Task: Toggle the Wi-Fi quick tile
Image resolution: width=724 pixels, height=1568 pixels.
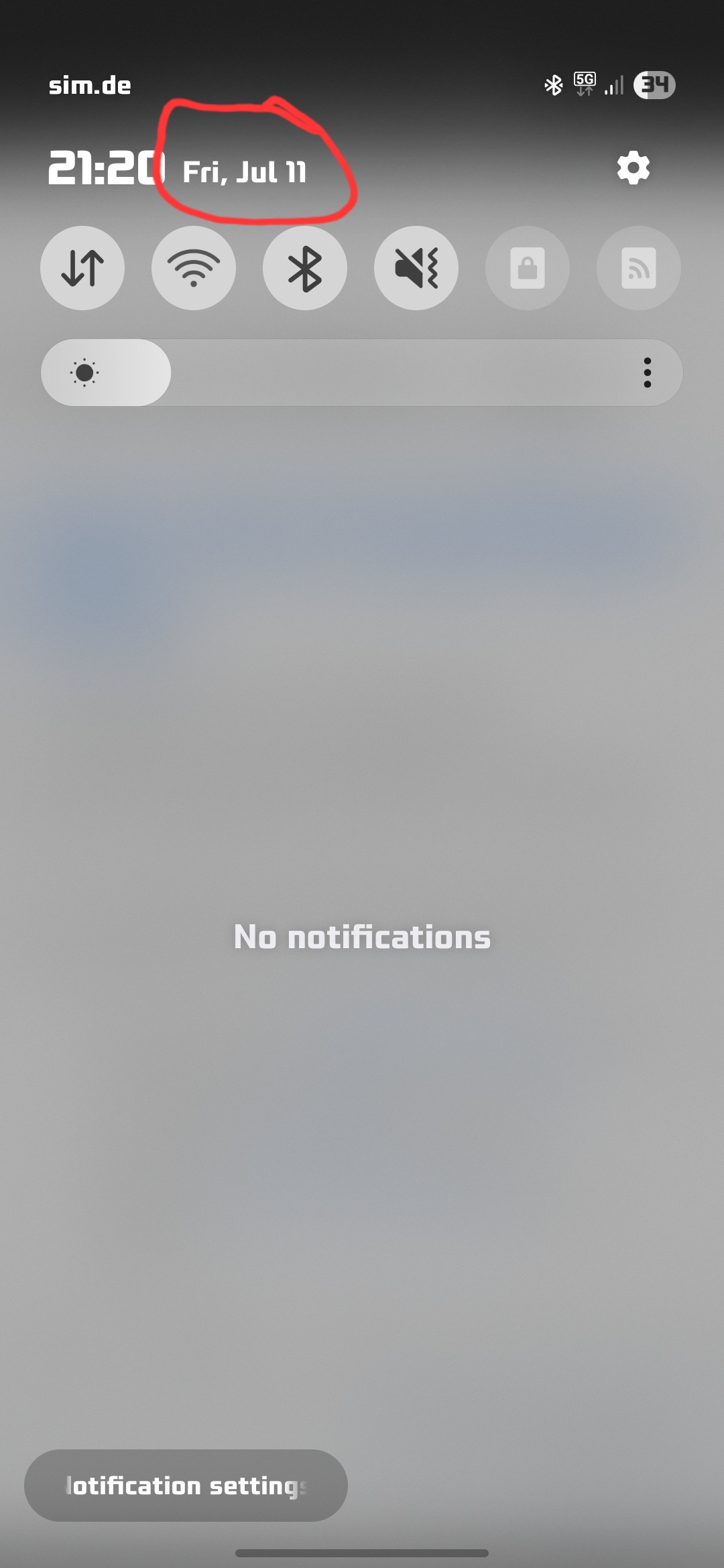Action: pos(194,268)
